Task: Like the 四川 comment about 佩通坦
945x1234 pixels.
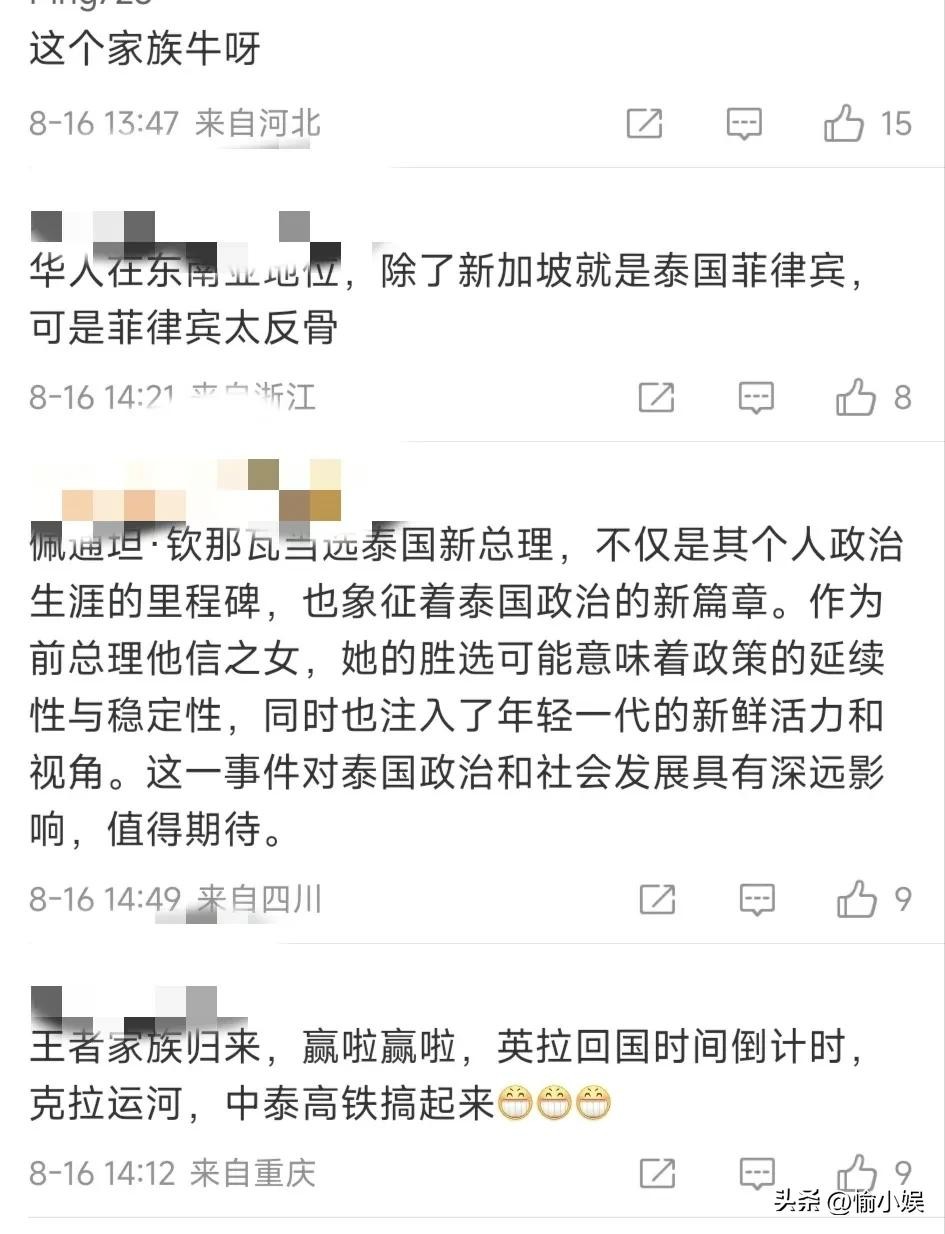Action: point(856,899)
